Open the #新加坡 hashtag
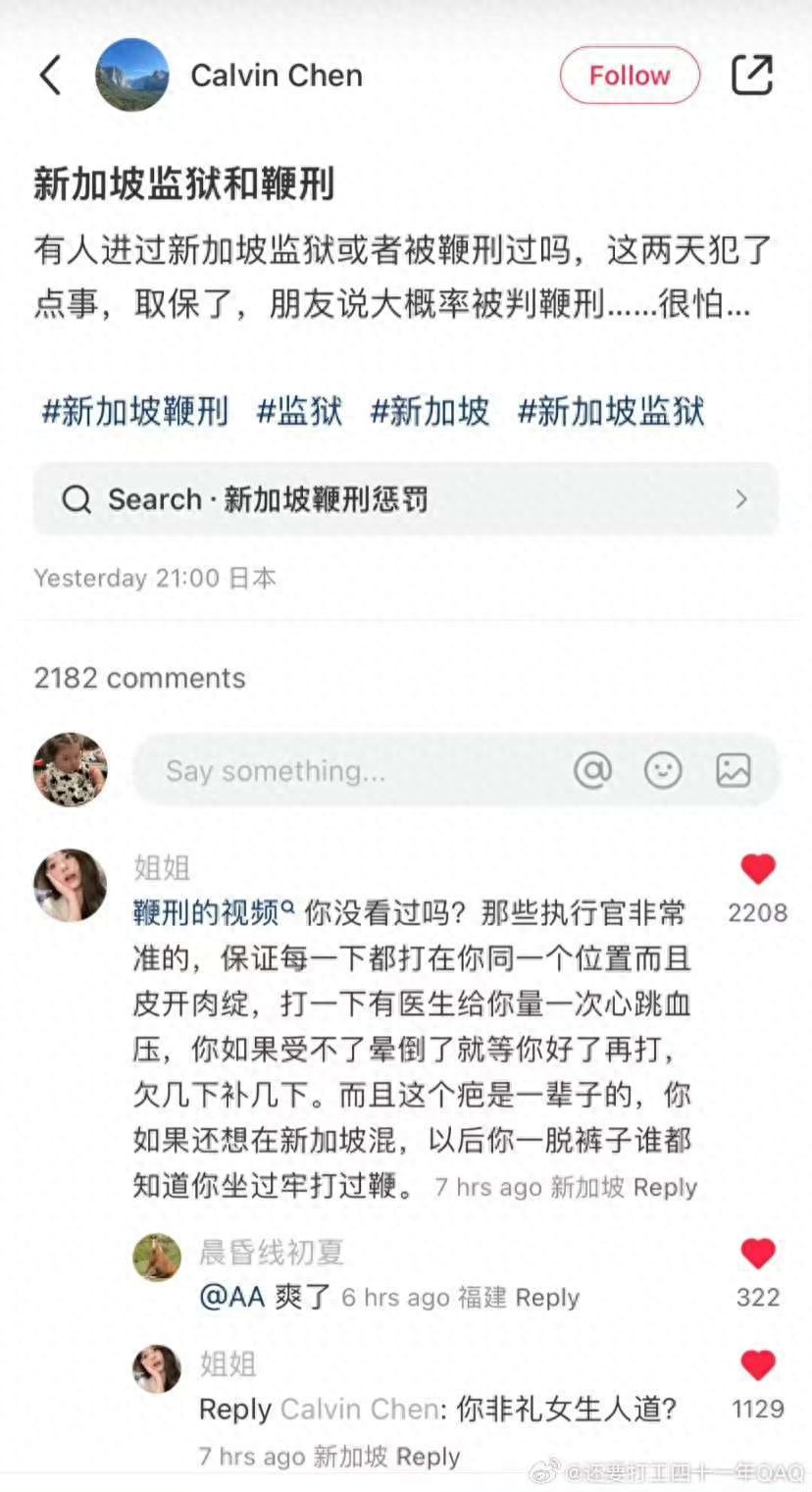 (430, 411)
